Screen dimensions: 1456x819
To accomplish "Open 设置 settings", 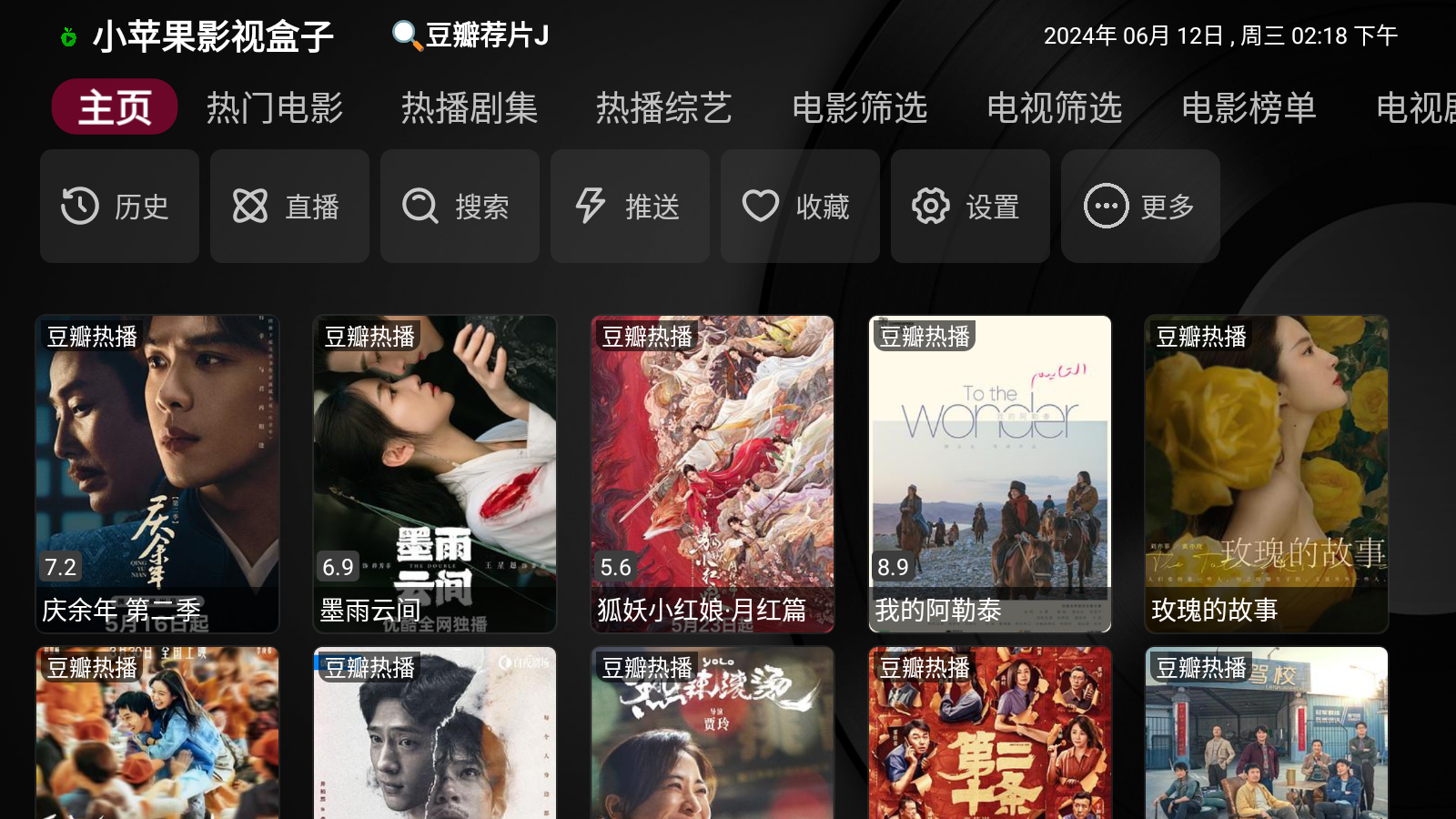I will (970, 207).
